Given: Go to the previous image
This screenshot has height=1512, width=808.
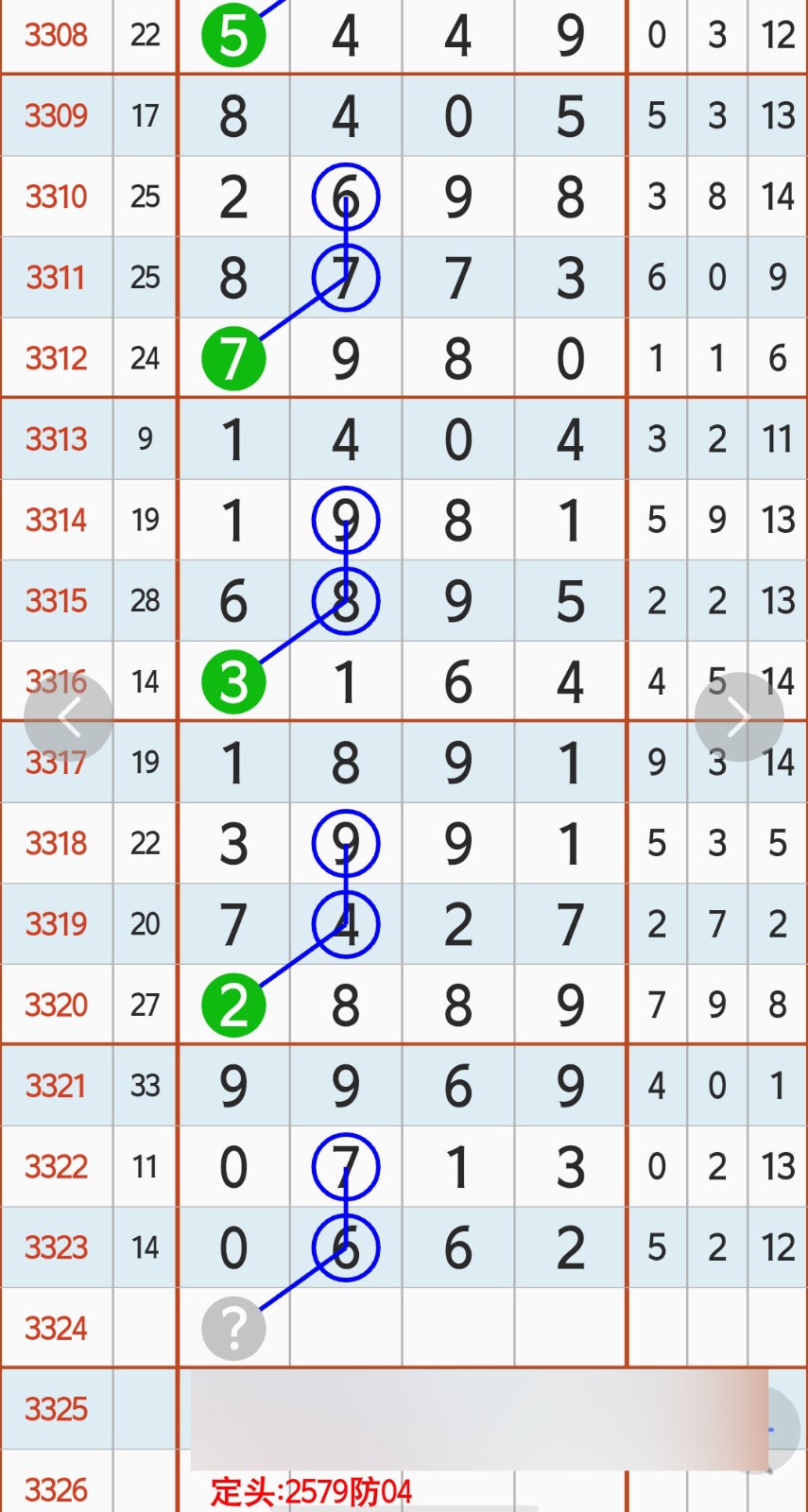Looking at the screenshot, I should coord(68,717).
